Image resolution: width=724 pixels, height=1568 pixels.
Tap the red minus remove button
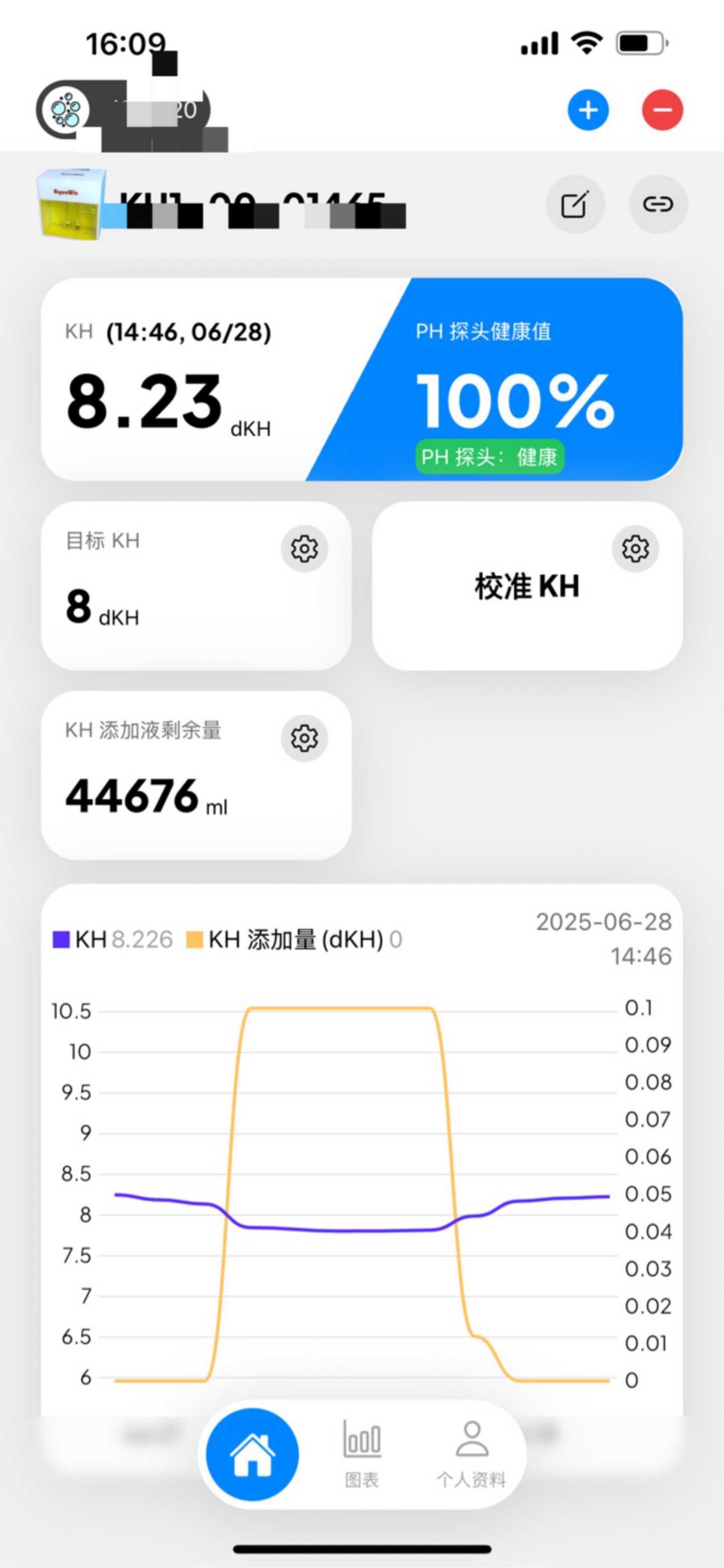662,110
